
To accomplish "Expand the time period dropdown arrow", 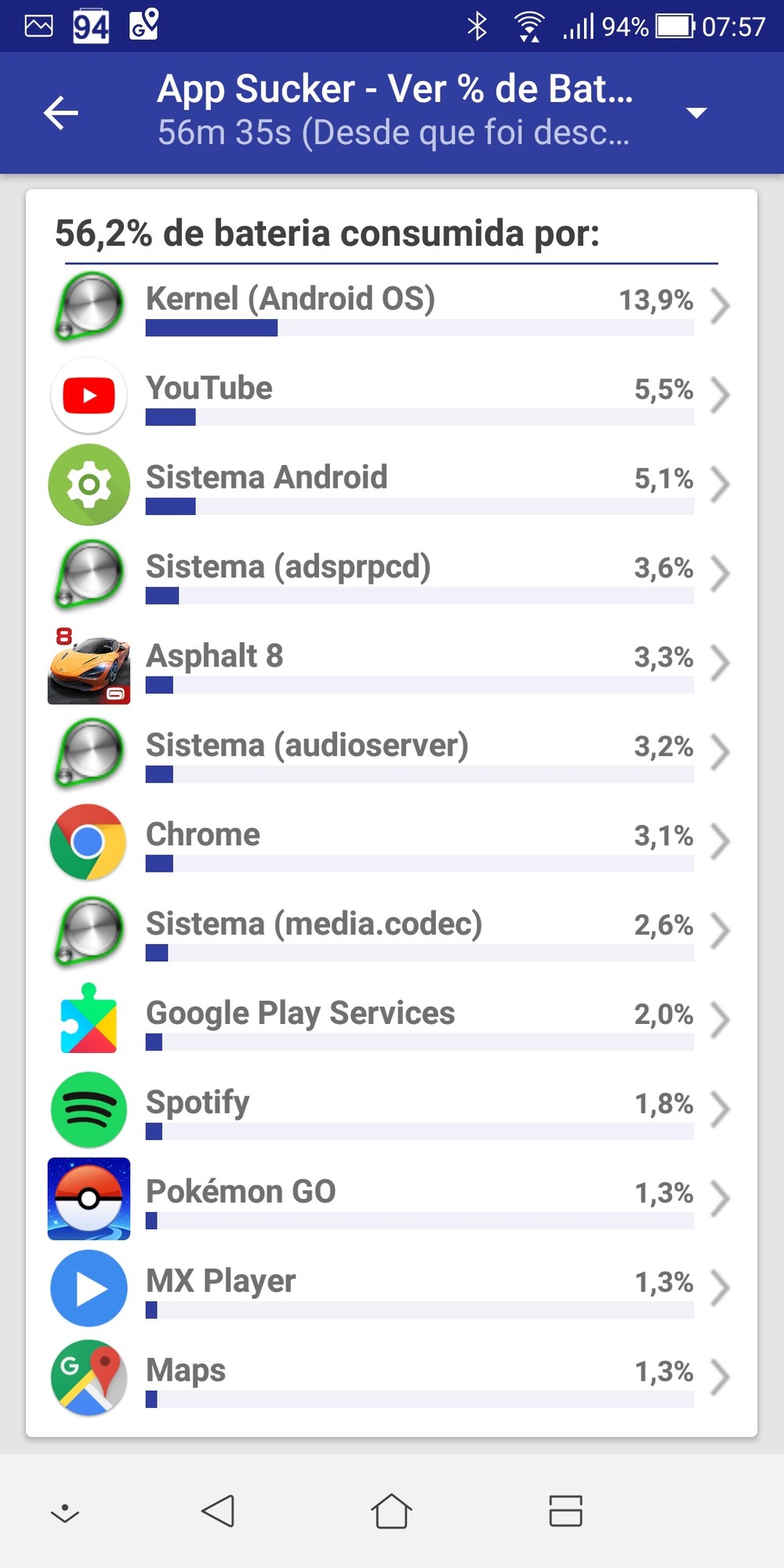I will pyautogui.click(x=696, y=113).
